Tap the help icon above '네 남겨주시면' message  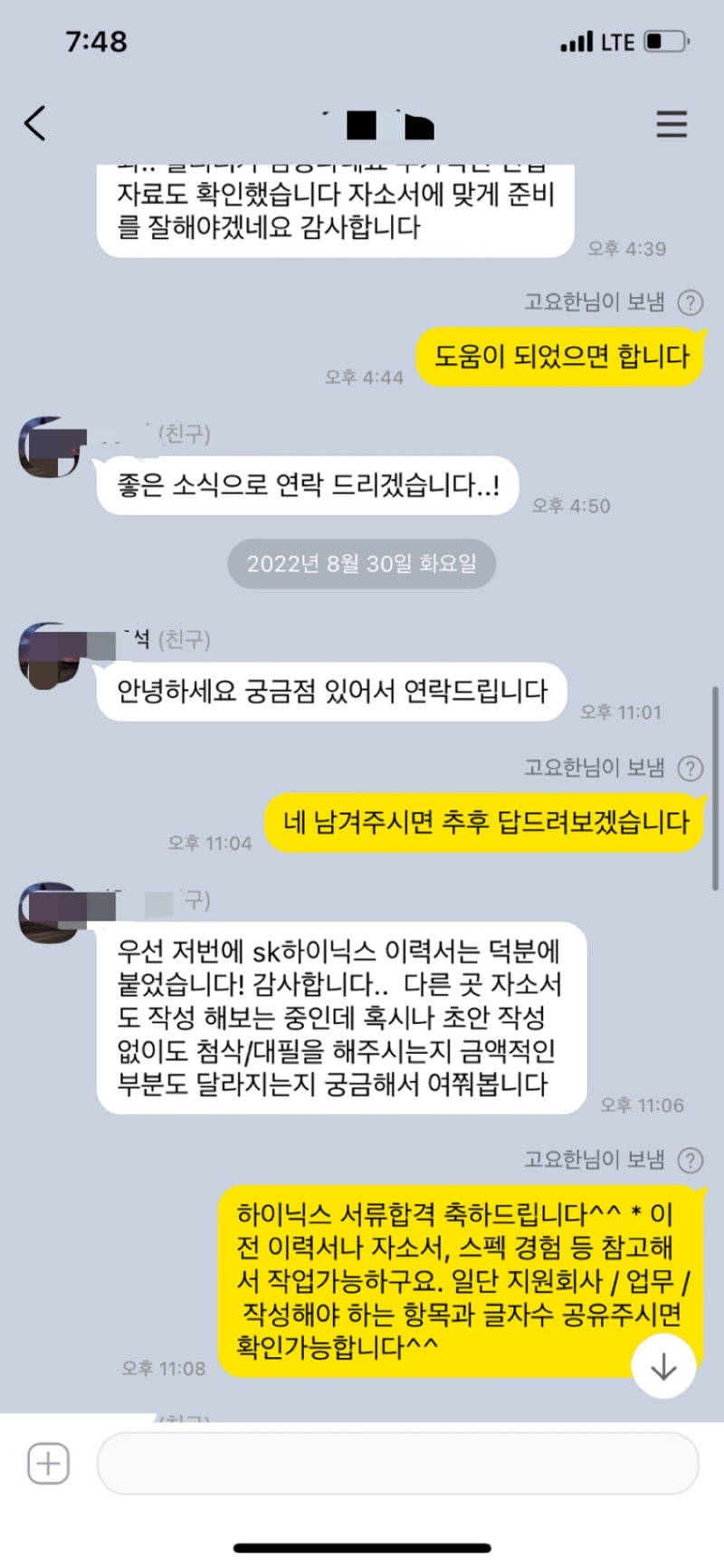point(691,769)
